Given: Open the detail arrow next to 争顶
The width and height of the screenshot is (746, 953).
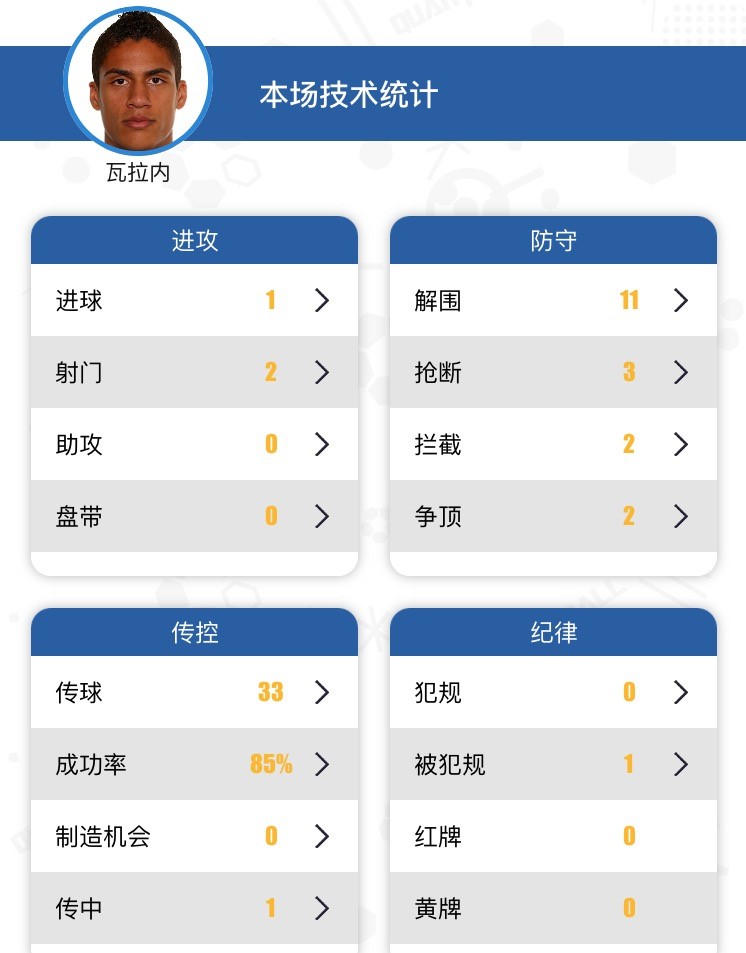Looking at the screenshot, I should click(681, 516).
